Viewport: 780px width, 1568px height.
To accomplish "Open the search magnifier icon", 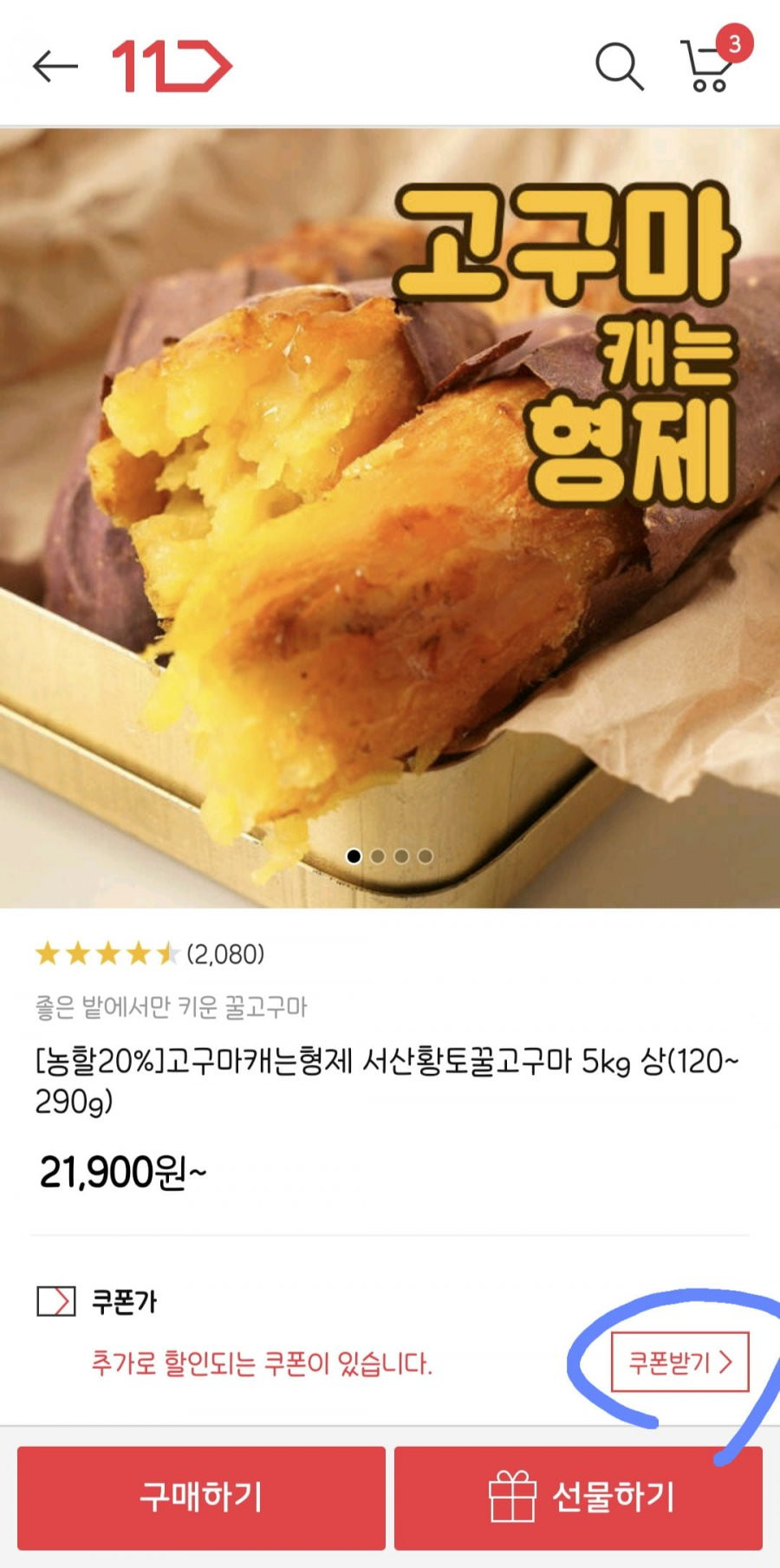I will tap(620, 67).
